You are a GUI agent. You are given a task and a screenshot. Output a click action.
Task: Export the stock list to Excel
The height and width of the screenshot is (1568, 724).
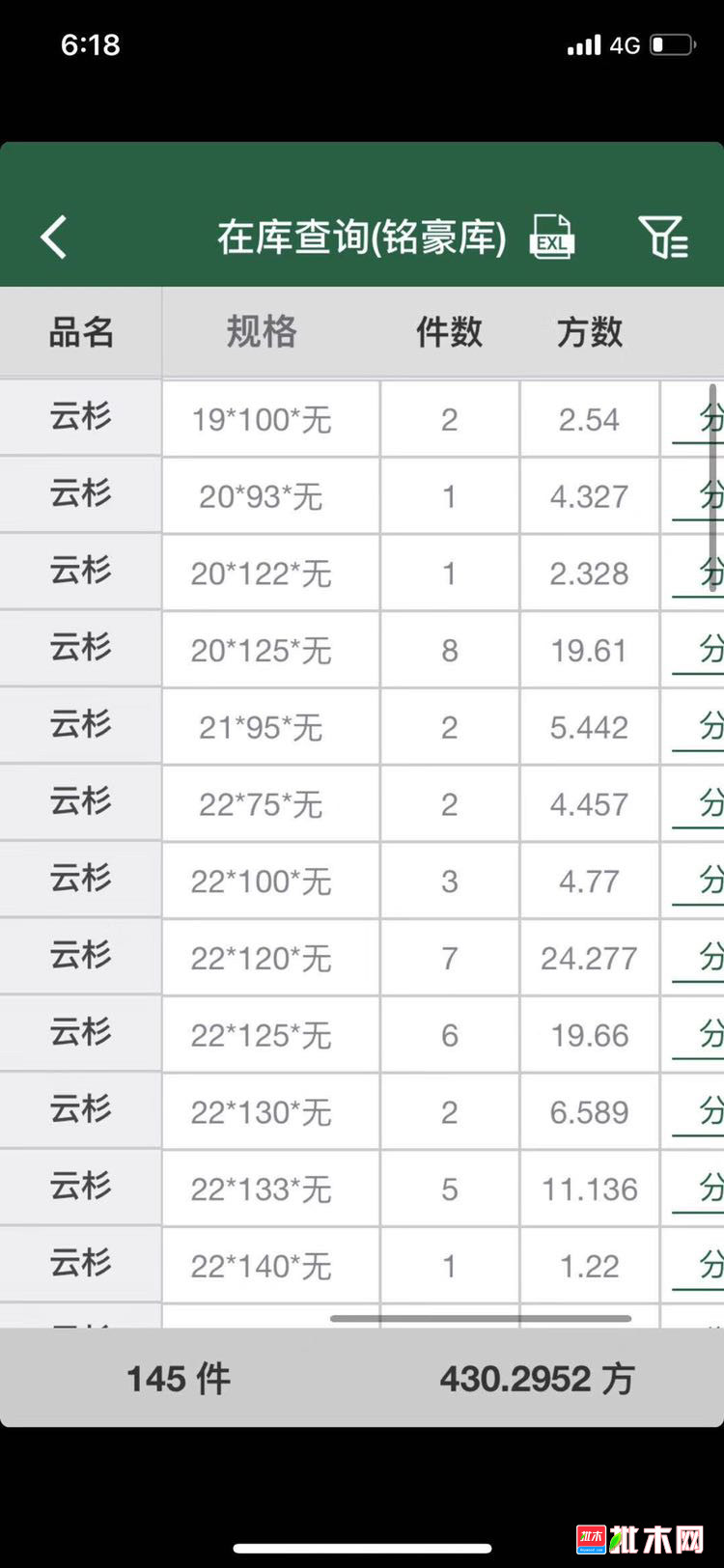pos(552,237)
